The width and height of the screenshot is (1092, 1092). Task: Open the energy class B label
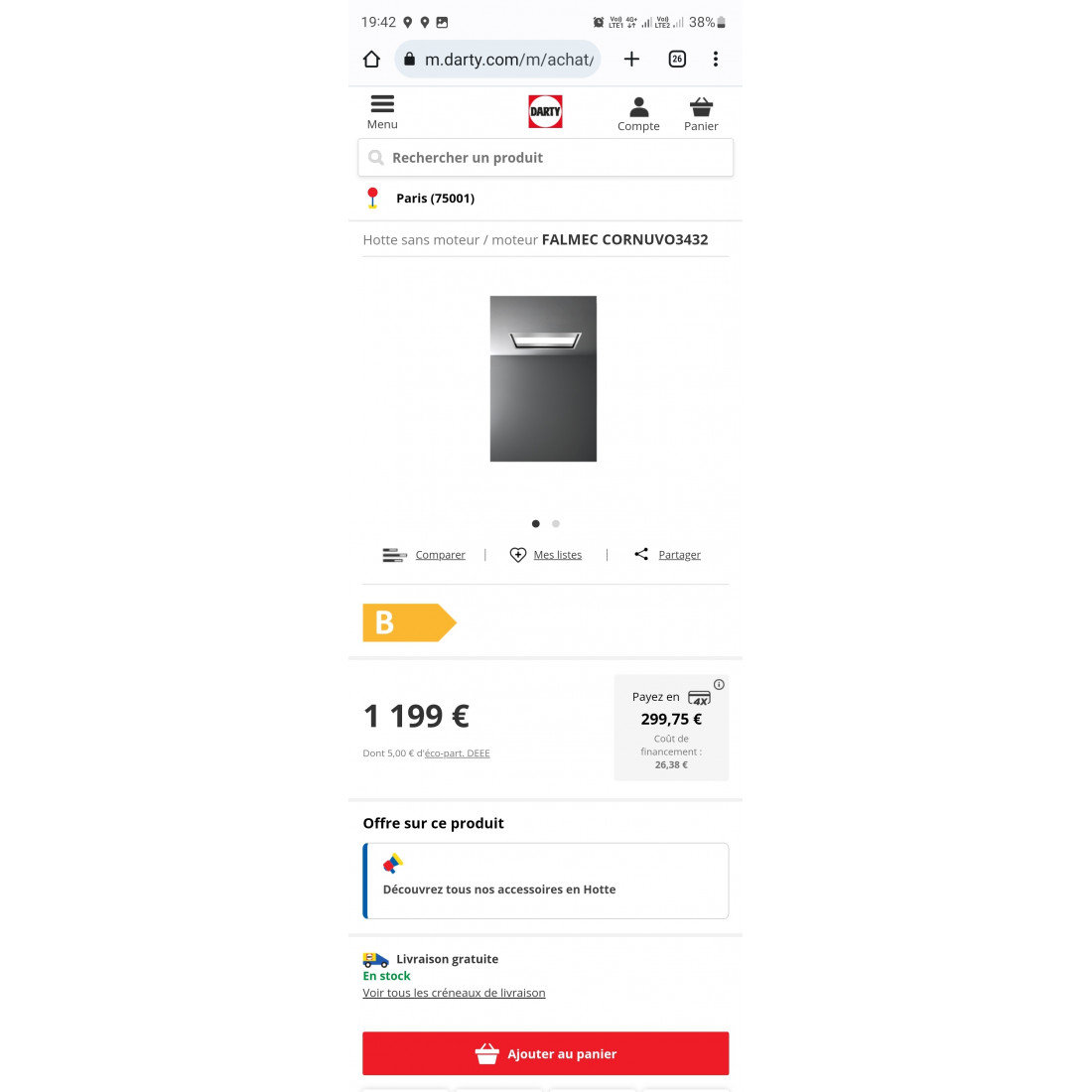coord(407,622)
